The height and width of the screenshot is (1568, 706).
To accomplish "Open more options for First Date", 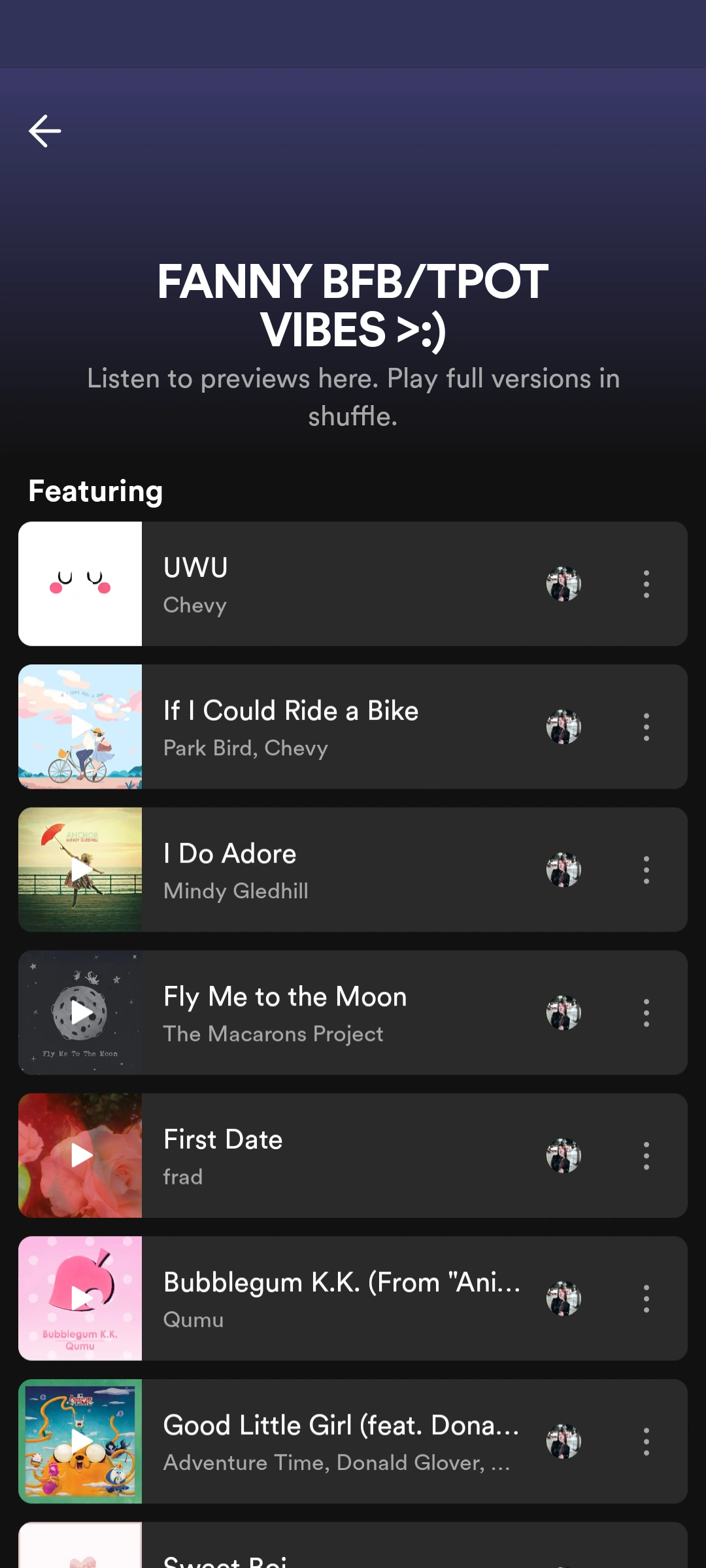I will [x=646, y=1155].
